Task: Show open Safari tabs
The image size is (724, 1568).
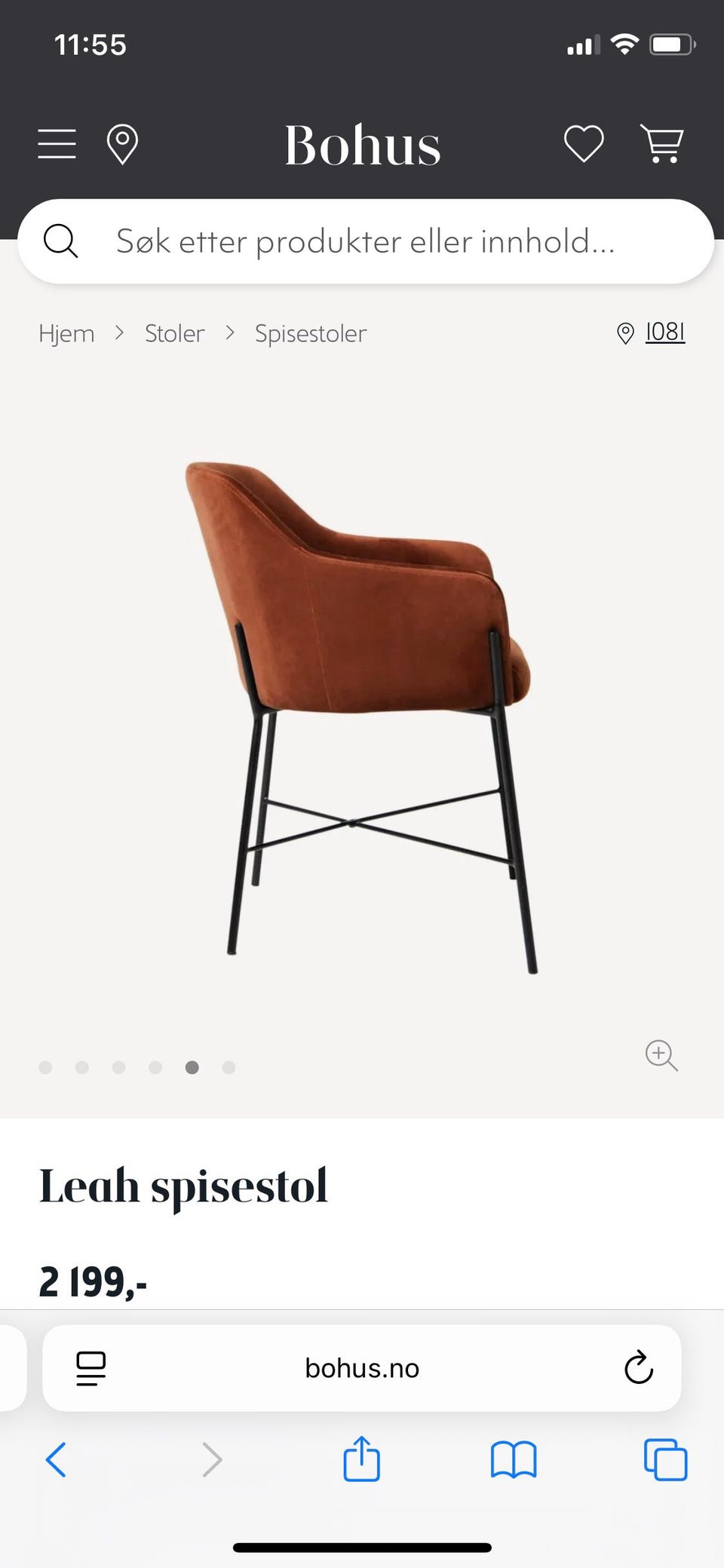Action: point(665,1460)
